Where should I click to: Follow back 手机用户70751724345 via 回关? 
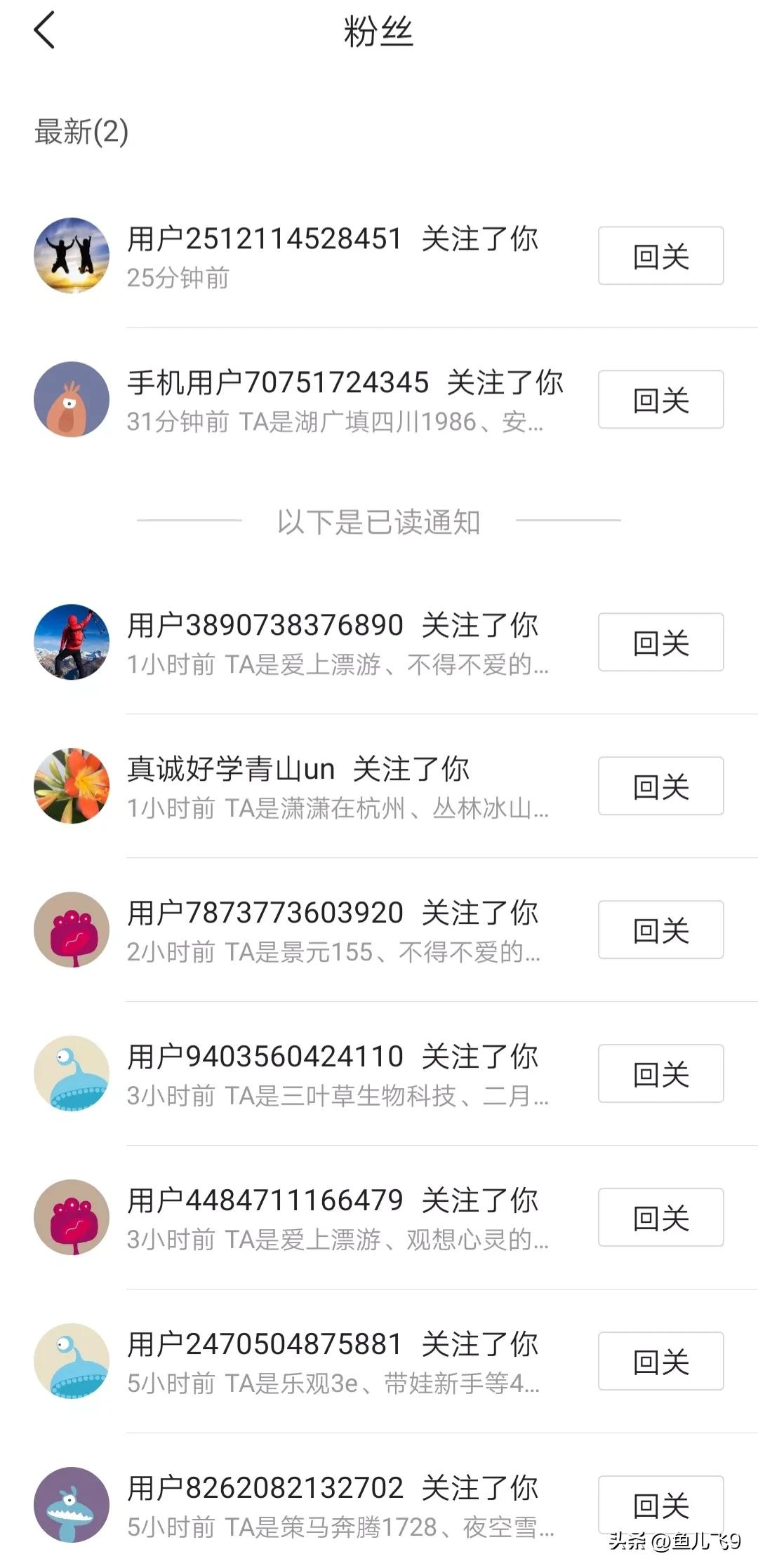660,398
